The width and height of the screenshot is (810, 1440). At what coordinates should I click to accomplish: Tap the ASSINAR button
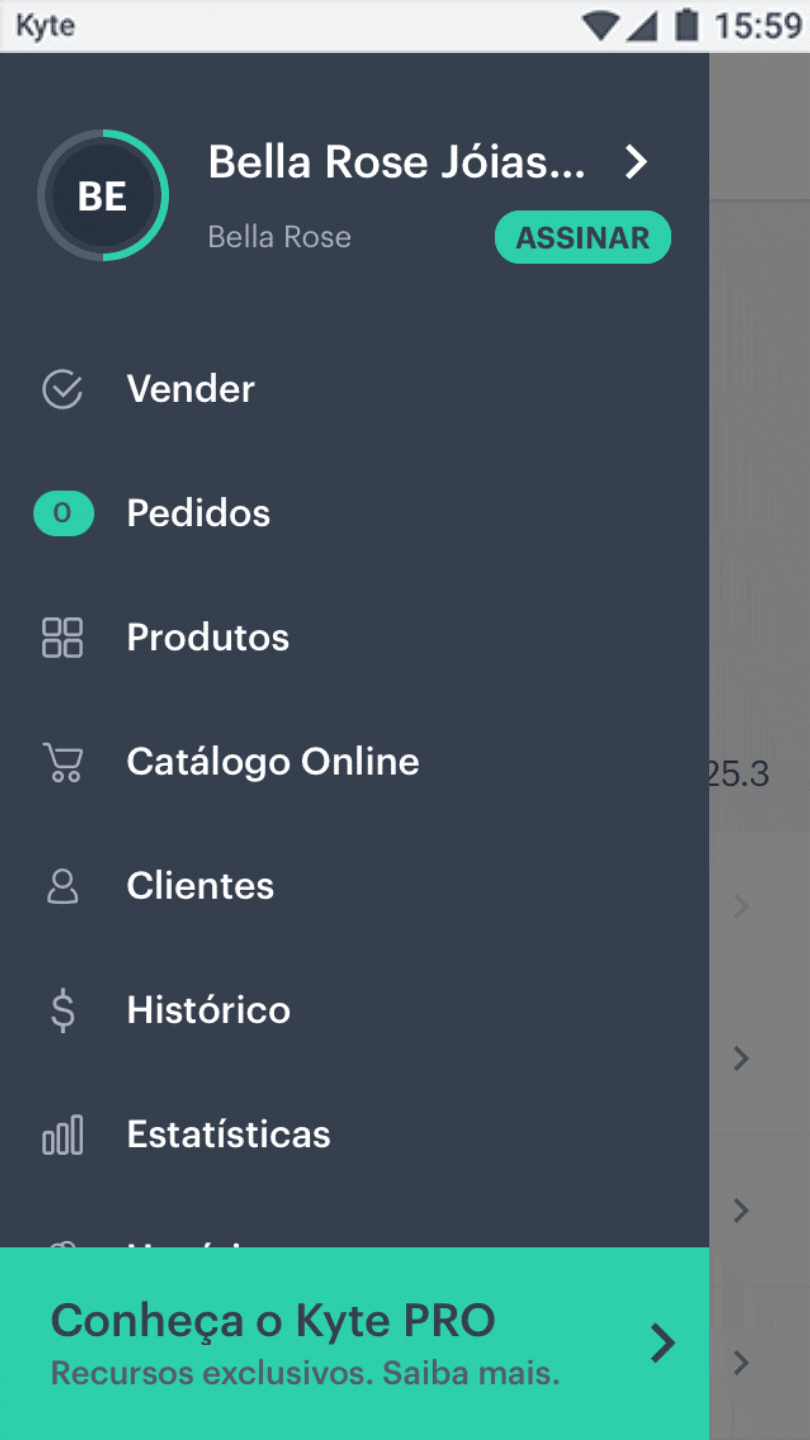[583, 238]
